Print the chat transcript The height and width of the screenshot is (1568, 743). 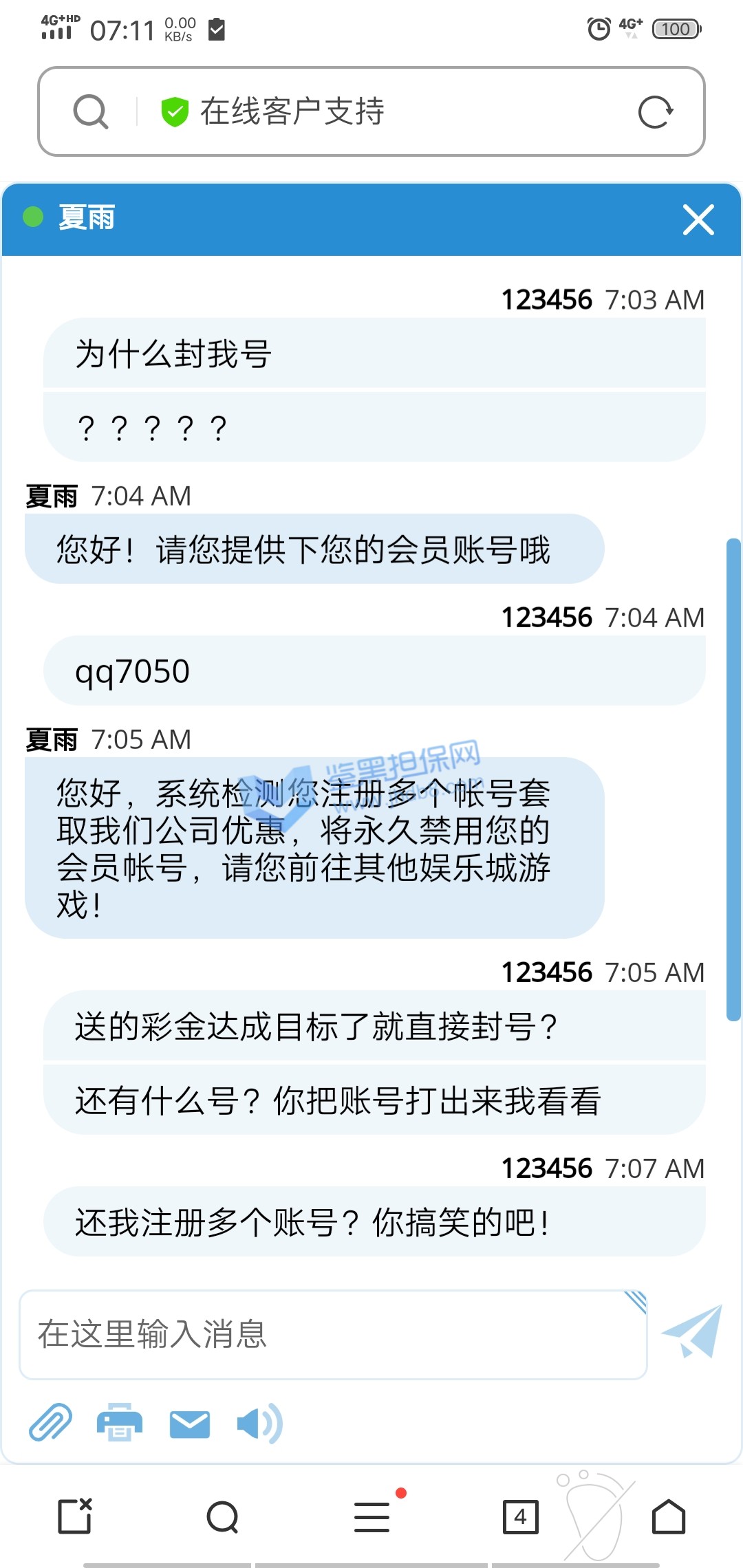pos(119,1422)
